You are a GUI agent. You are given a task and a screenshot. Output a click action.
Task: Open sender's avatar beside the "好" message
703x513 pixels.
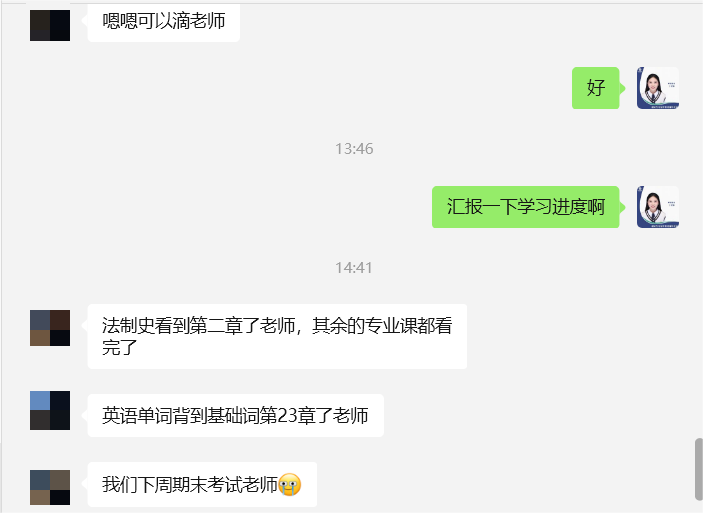pyautogui.click(x=657, y=88)
